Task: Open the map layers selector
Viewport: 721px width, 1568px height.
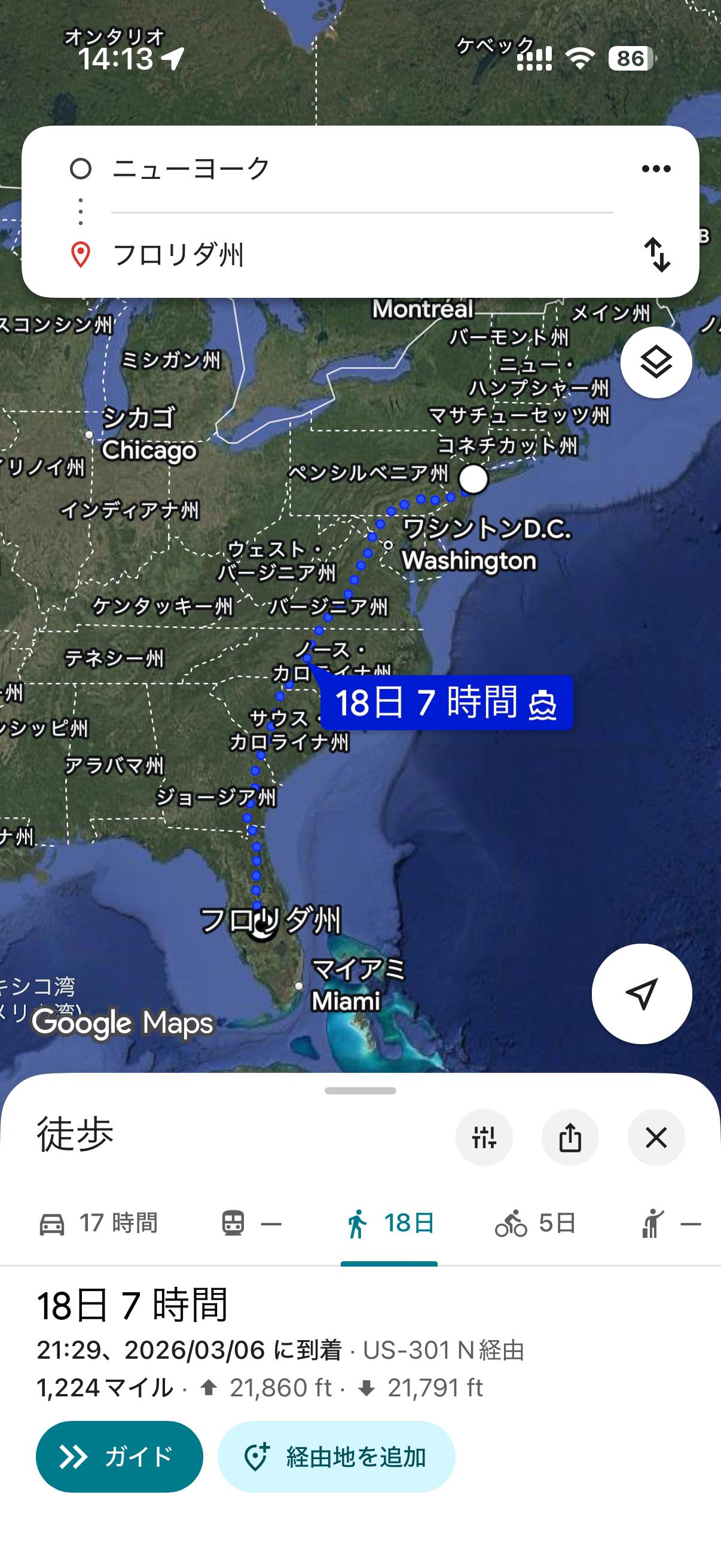Action: [656, 363]
